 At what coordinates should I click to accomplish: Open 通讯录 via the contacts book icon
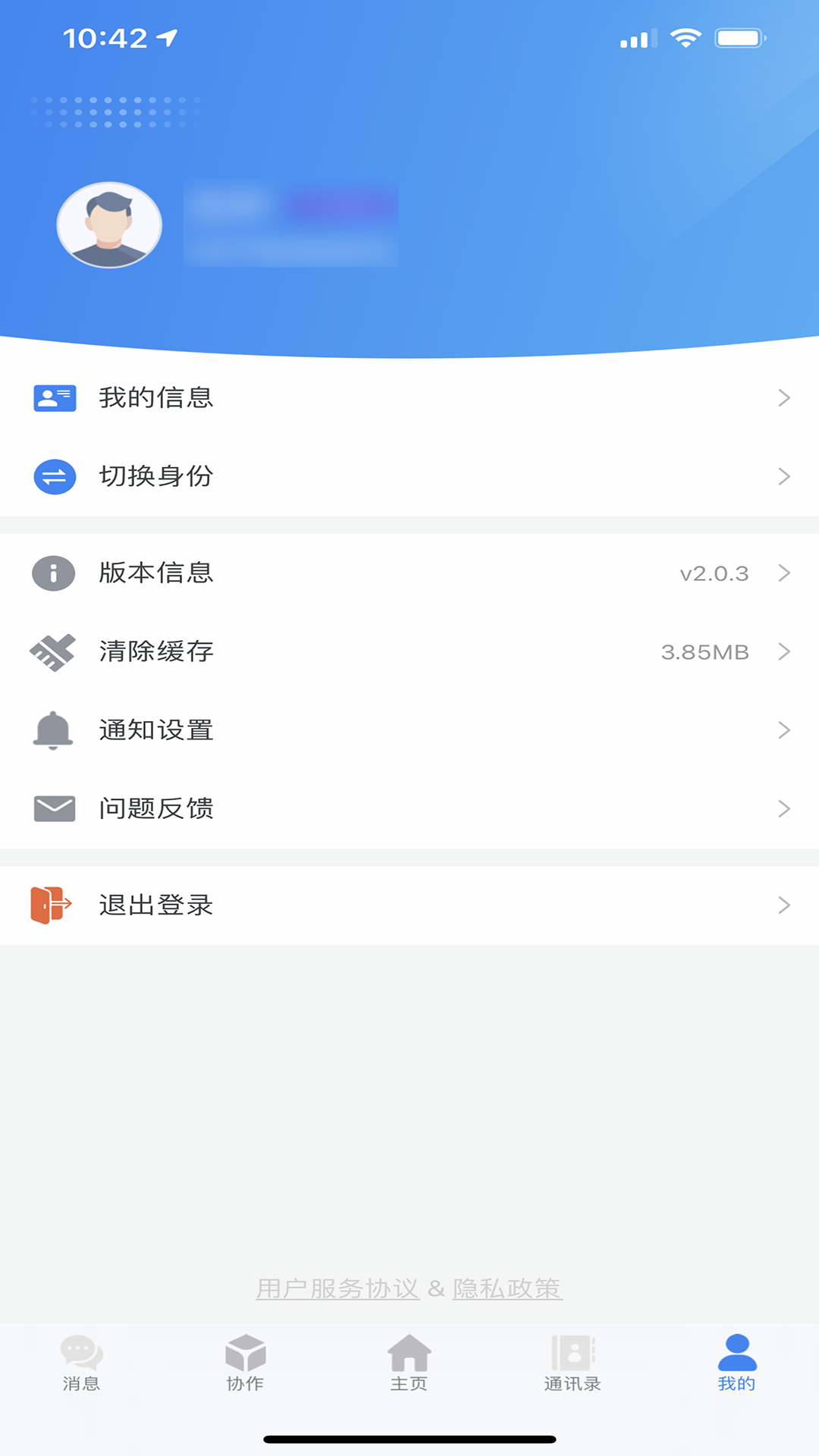(573, 1354)
